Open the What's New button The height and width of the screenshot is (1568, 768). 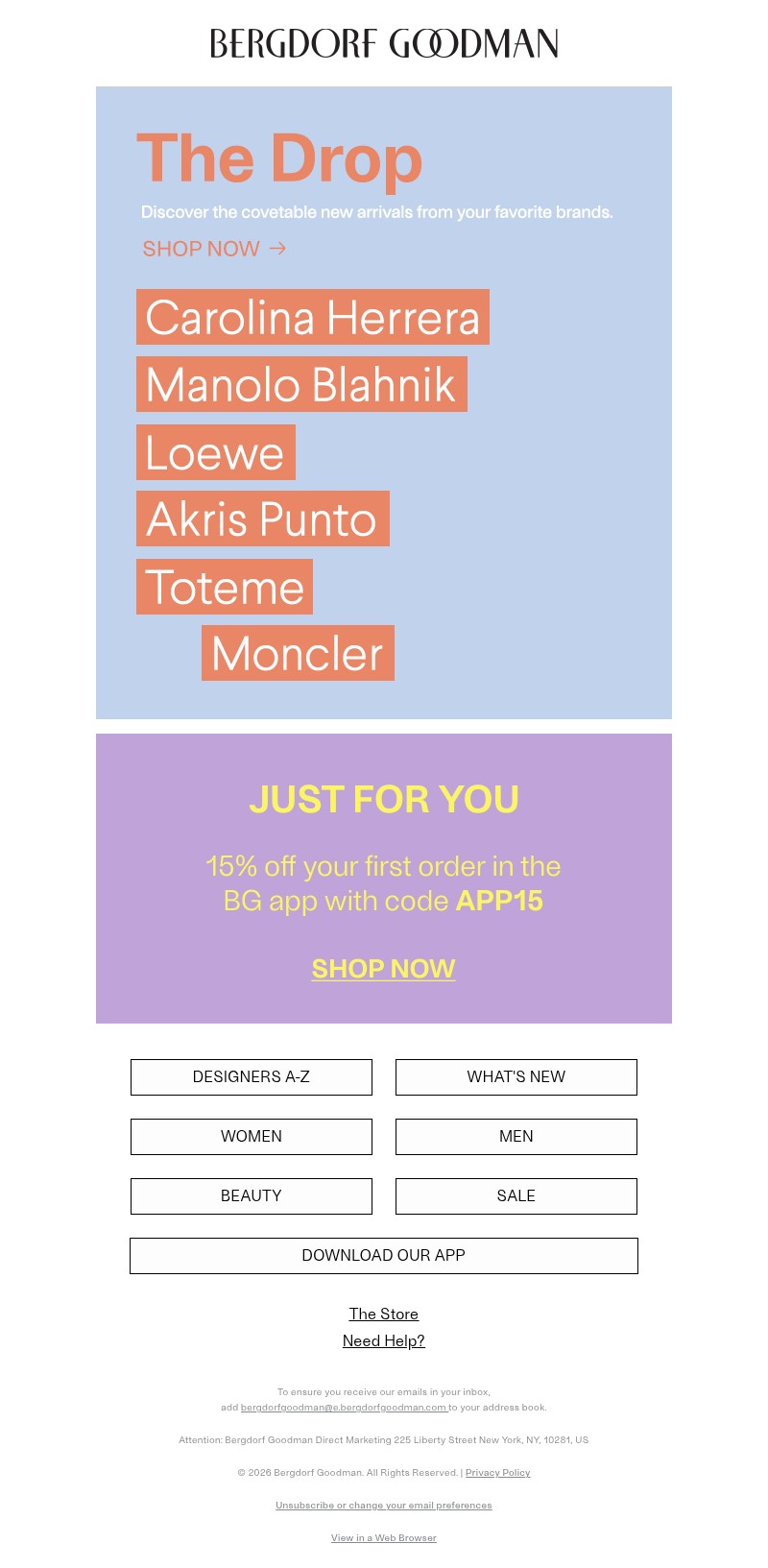pos(516,1077)
